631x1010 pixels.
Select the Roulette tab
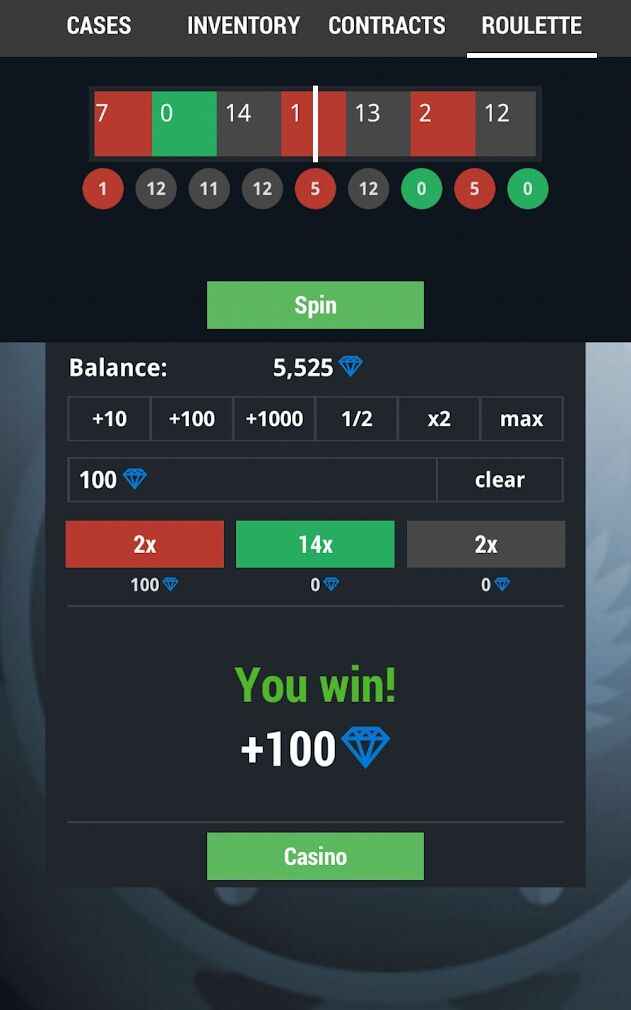click(531, 26)
